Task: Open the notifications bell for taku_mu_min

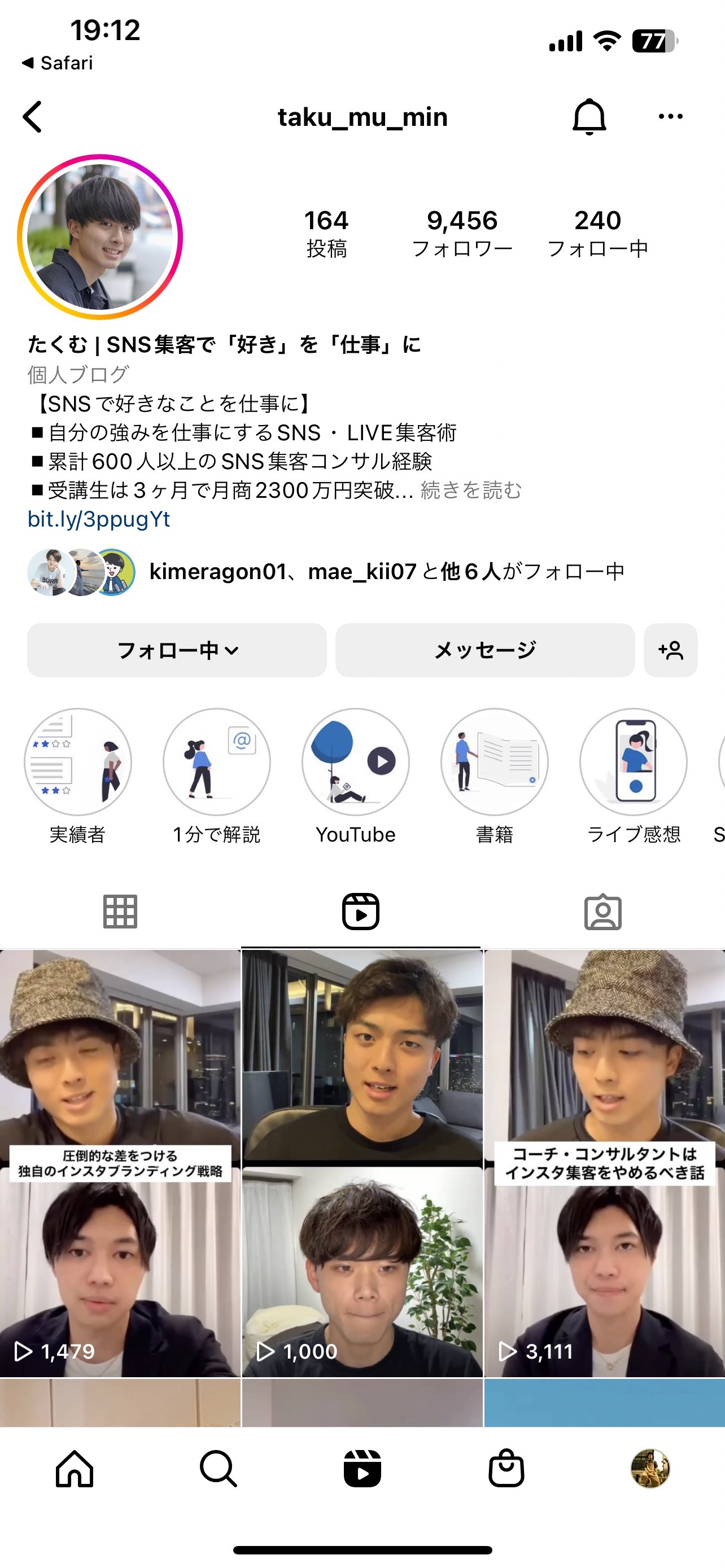Action: coord(589,116)
